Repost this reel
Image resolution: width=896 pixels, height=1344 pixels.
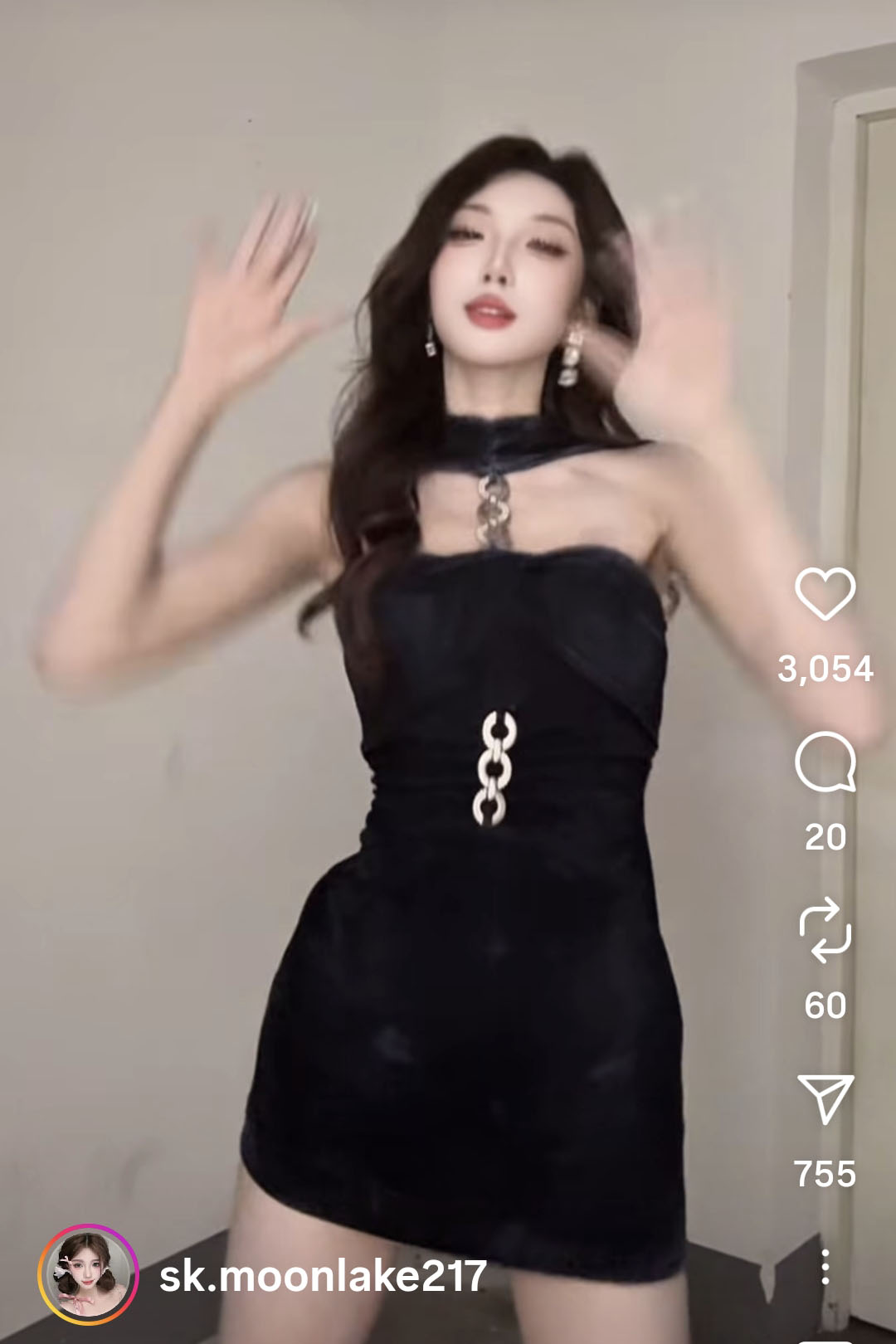click(x=825, y=933)
